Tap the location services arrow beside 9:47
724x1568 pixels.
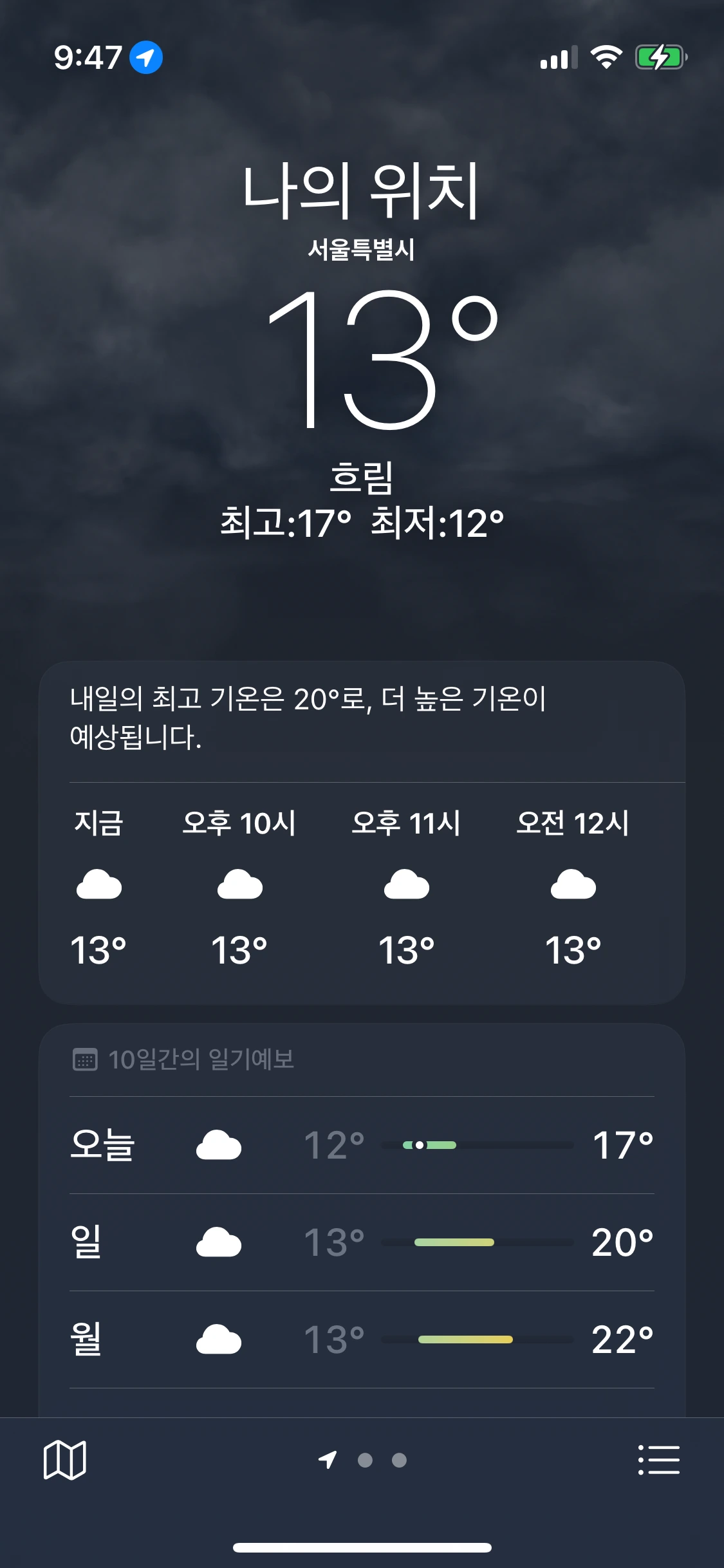[145, 58]
